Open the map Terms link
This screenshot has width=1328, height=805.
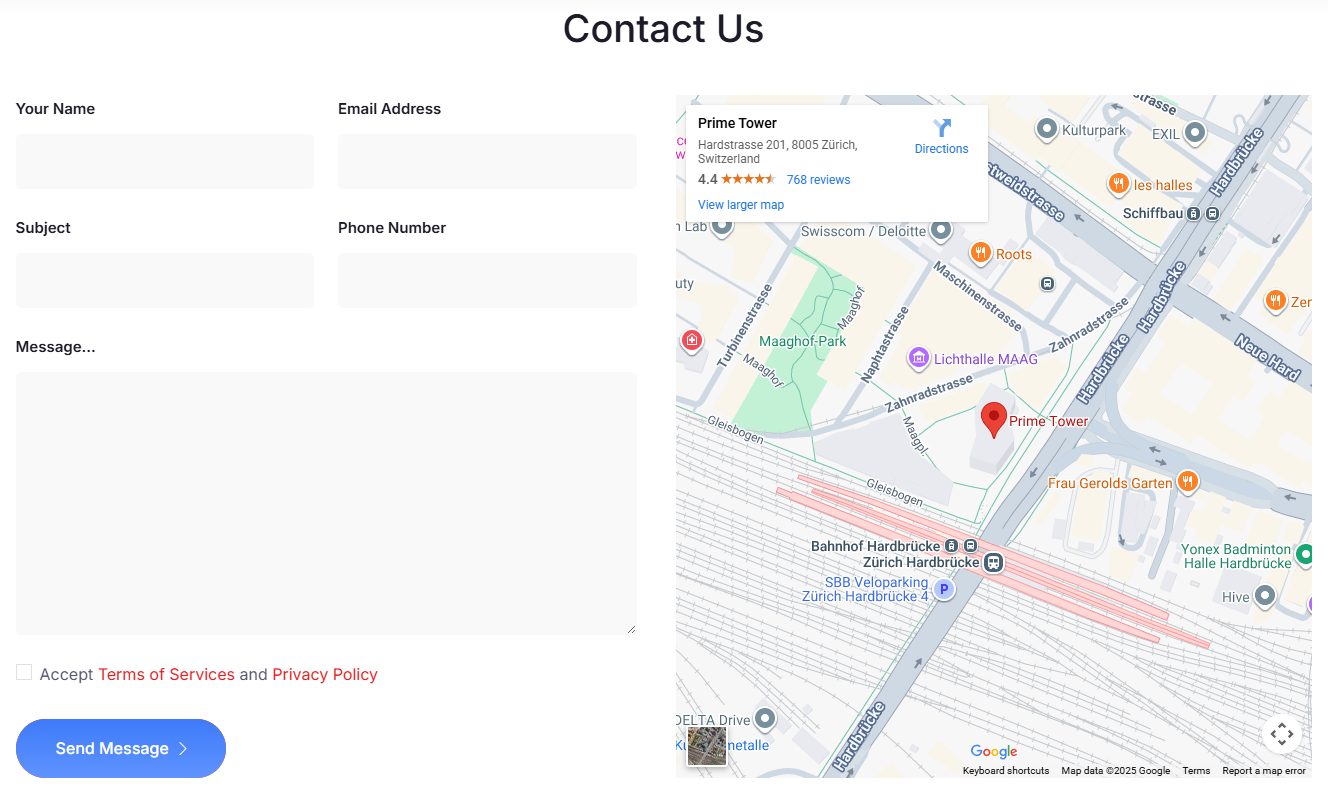tap(1196, 771)
